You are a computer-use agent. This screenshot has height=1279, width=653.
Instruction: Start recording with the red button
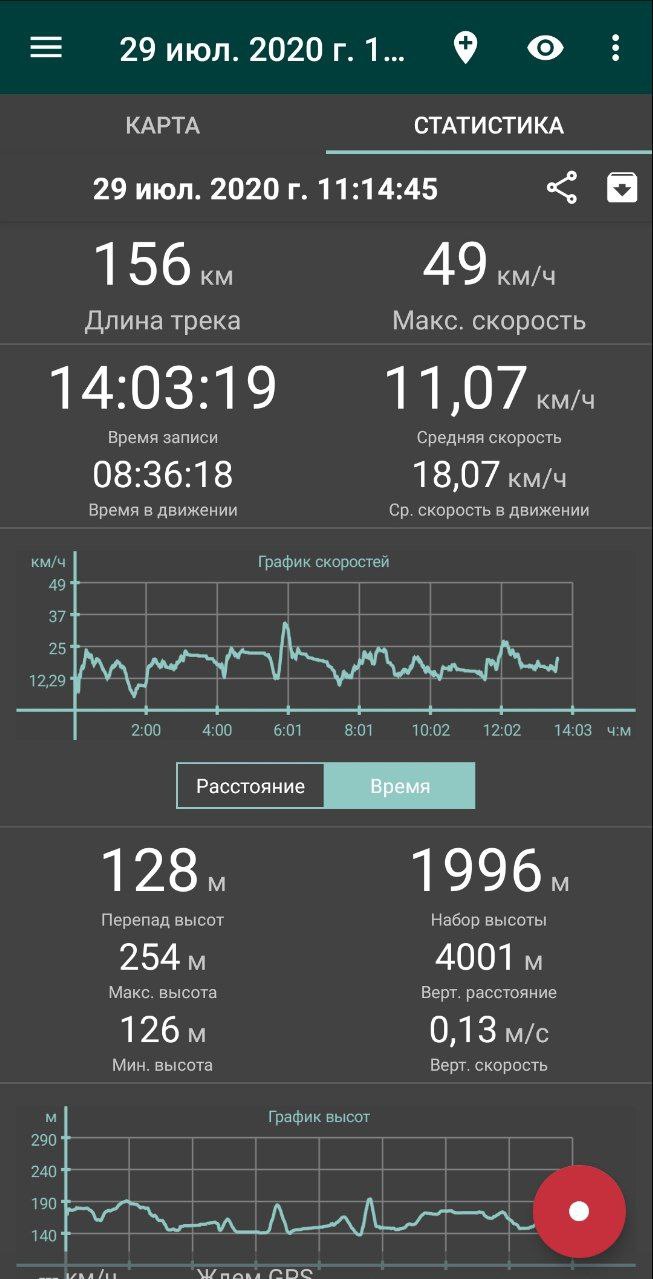579,1211
